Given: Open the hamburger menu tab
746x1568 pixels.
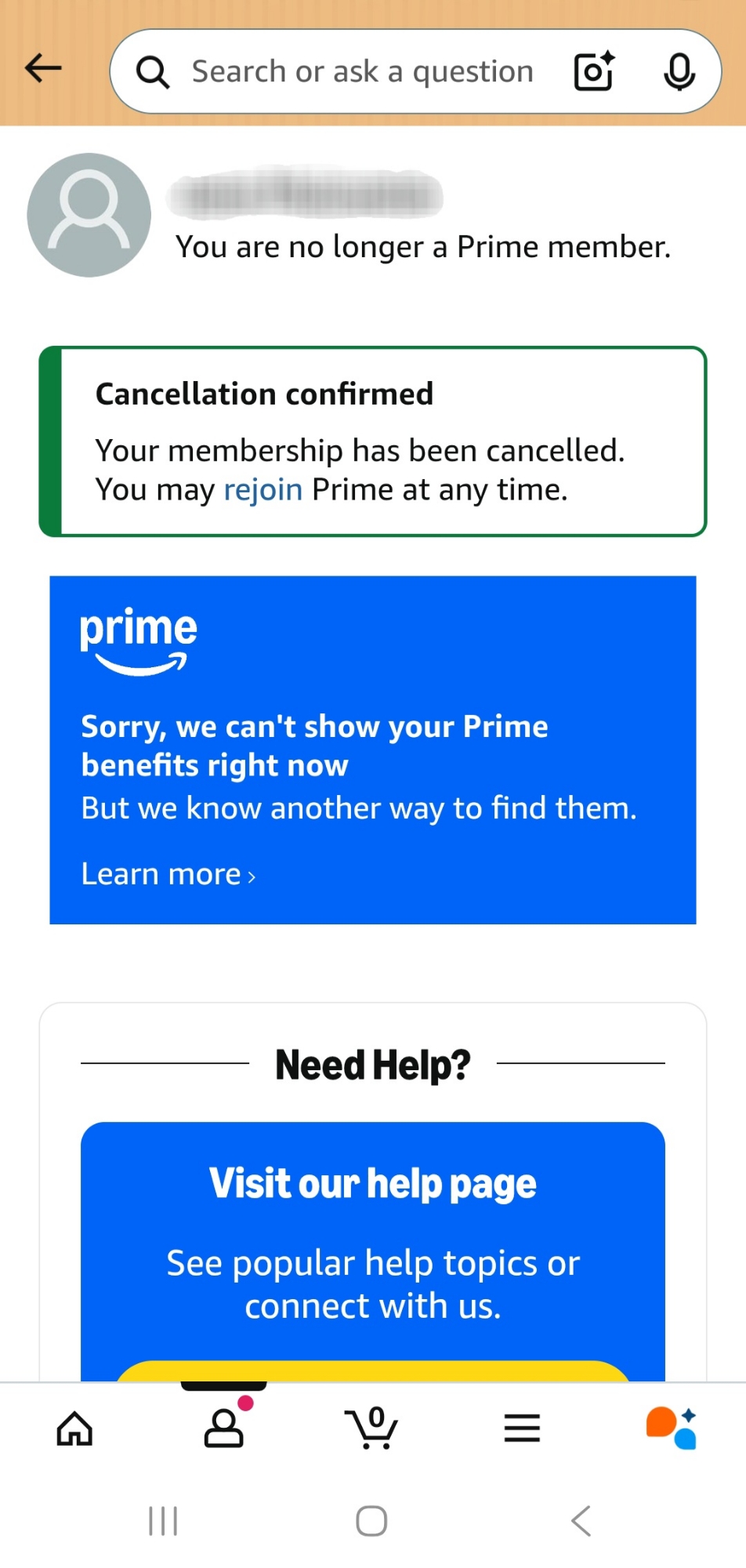Looking at the screenshot, I should [x=522, y=1428].
